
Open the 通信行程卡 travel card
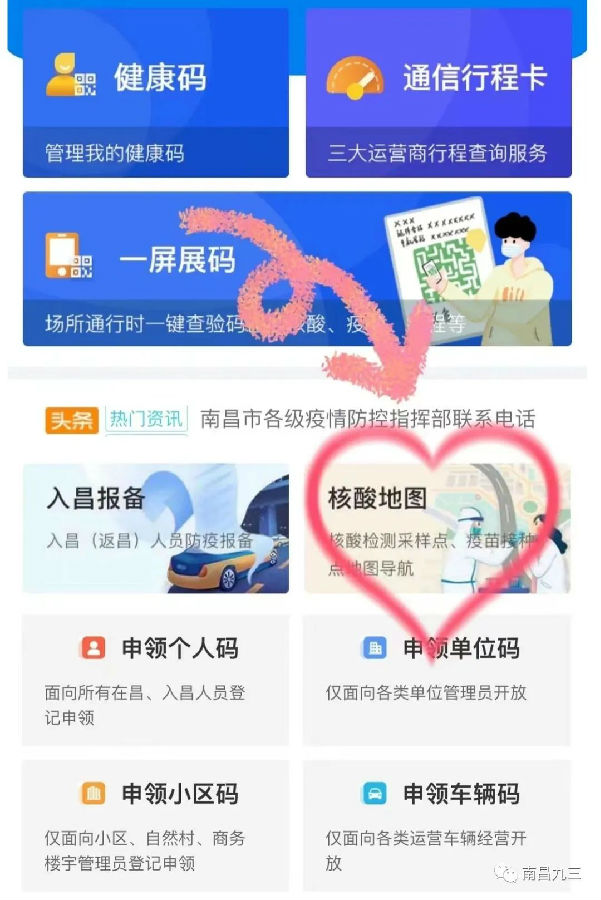tap(438, 93)
